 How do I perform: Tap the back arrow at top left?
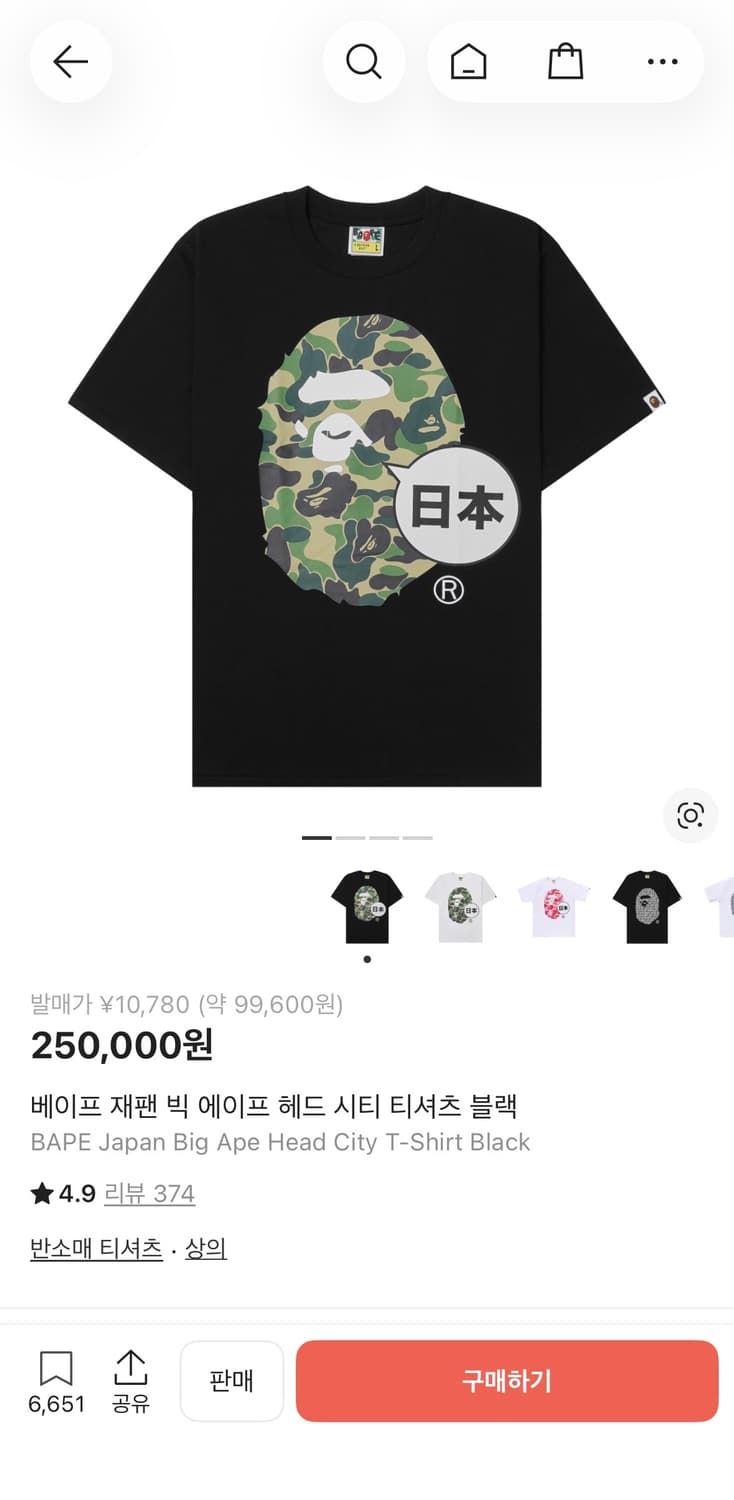tap(70, 61)
